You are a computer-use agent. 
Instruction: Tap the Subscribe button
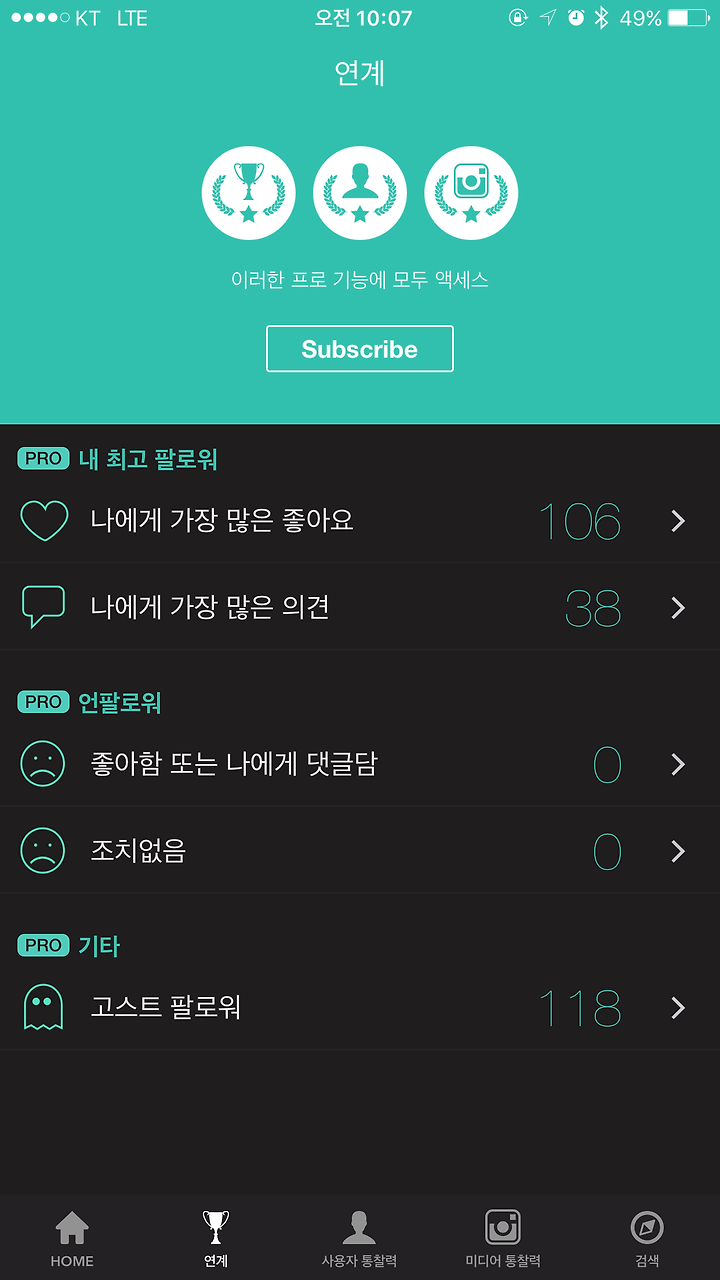click(360, 349)
